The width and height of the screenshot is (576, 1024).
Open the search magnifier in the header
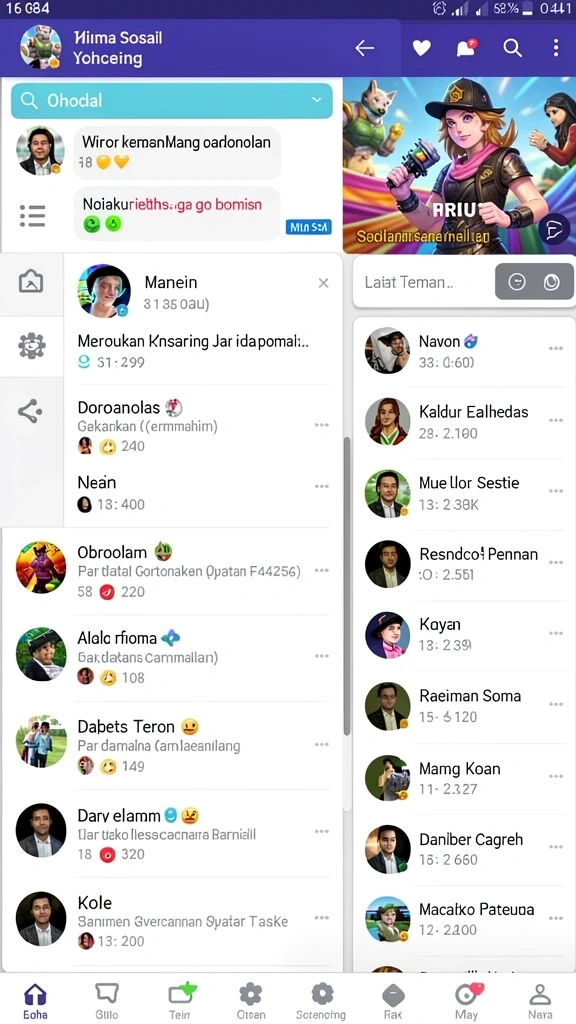[513, 48]
